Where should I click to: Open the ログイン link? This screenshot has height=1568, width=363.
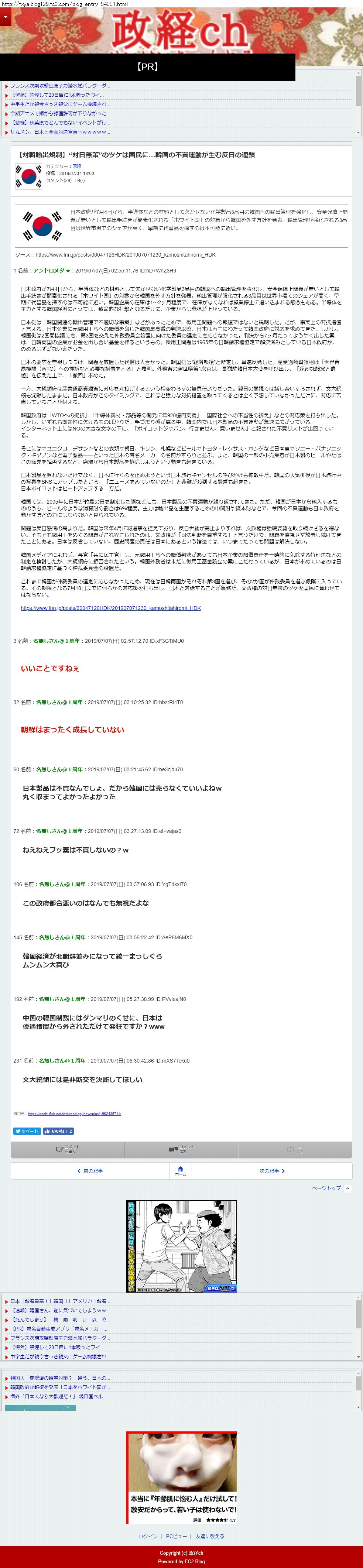tap(147, 1536)
